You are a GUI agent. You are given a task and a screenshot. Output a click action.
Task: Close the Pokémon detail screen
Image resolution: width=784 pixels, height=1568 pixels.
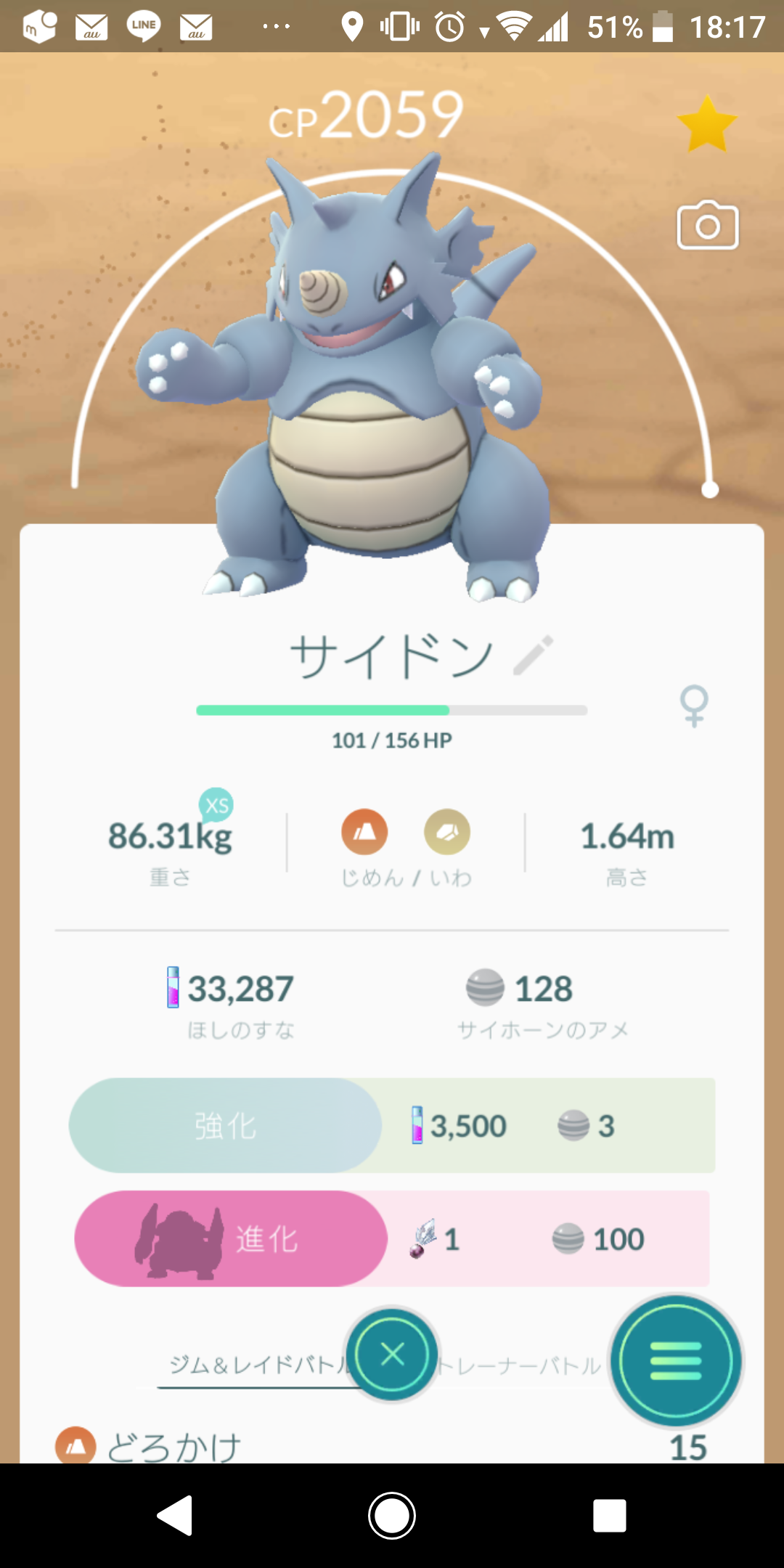click(x=392, y=1355)
